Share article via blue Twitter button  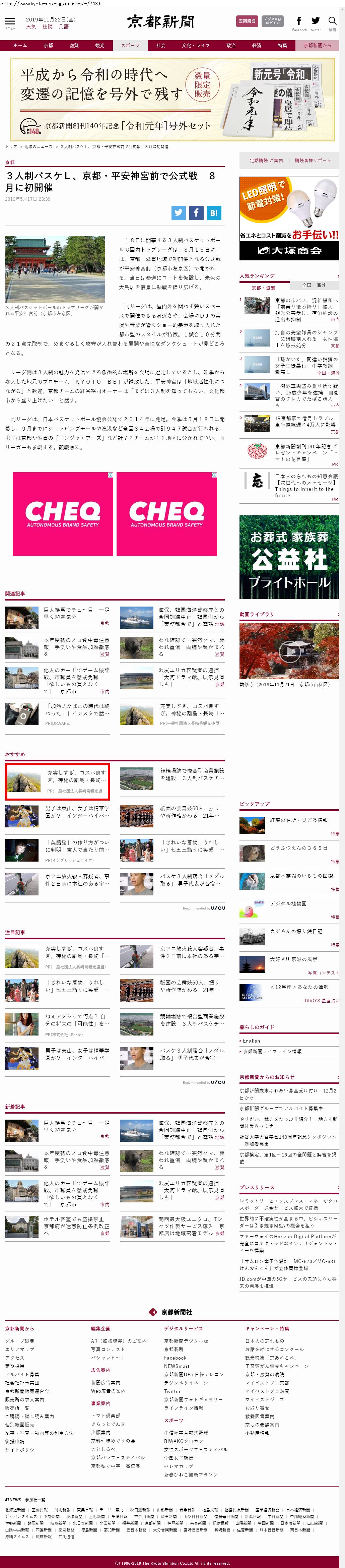point(178,212)
